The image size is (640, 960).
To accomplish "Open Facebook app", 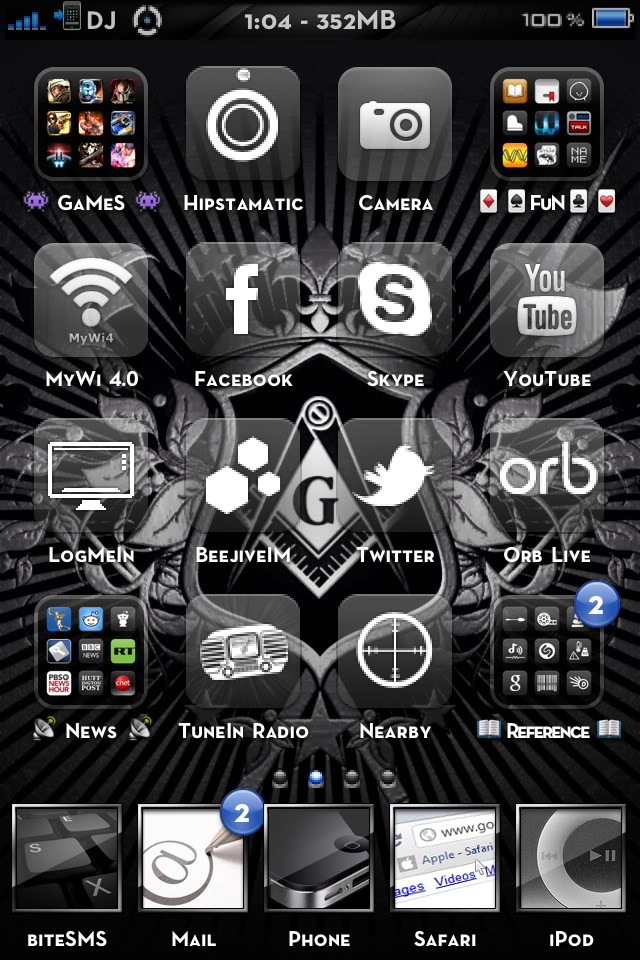I will [243, 300].
